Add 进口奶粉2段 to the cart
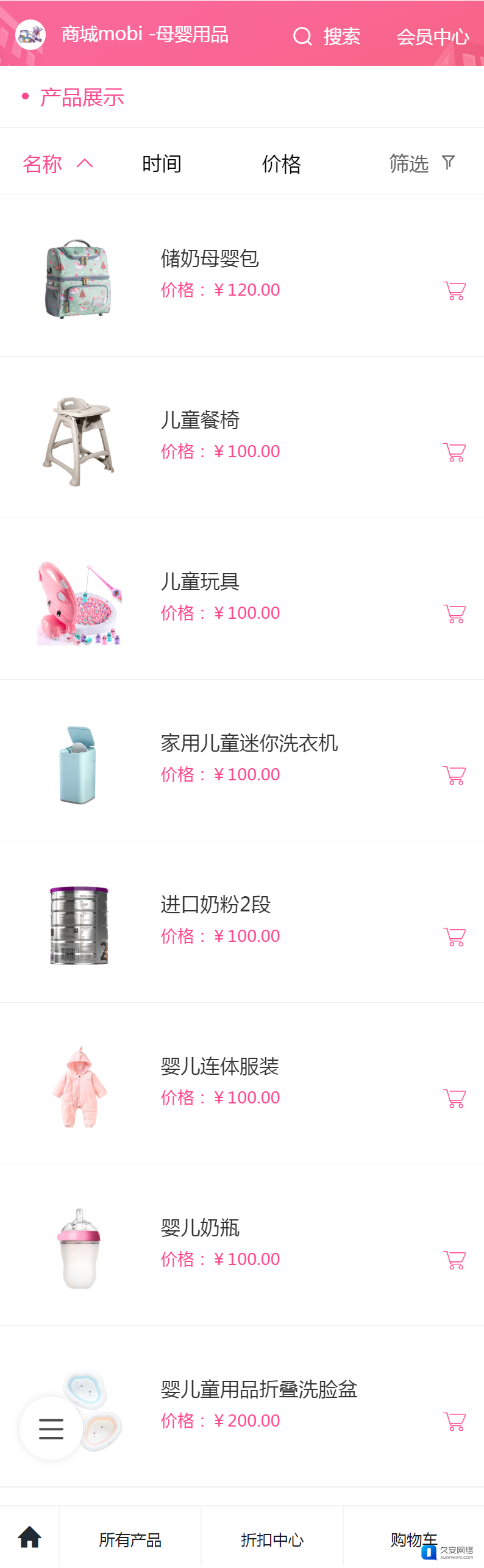This screenshot has height=1568, width=484. pos(454,937)
